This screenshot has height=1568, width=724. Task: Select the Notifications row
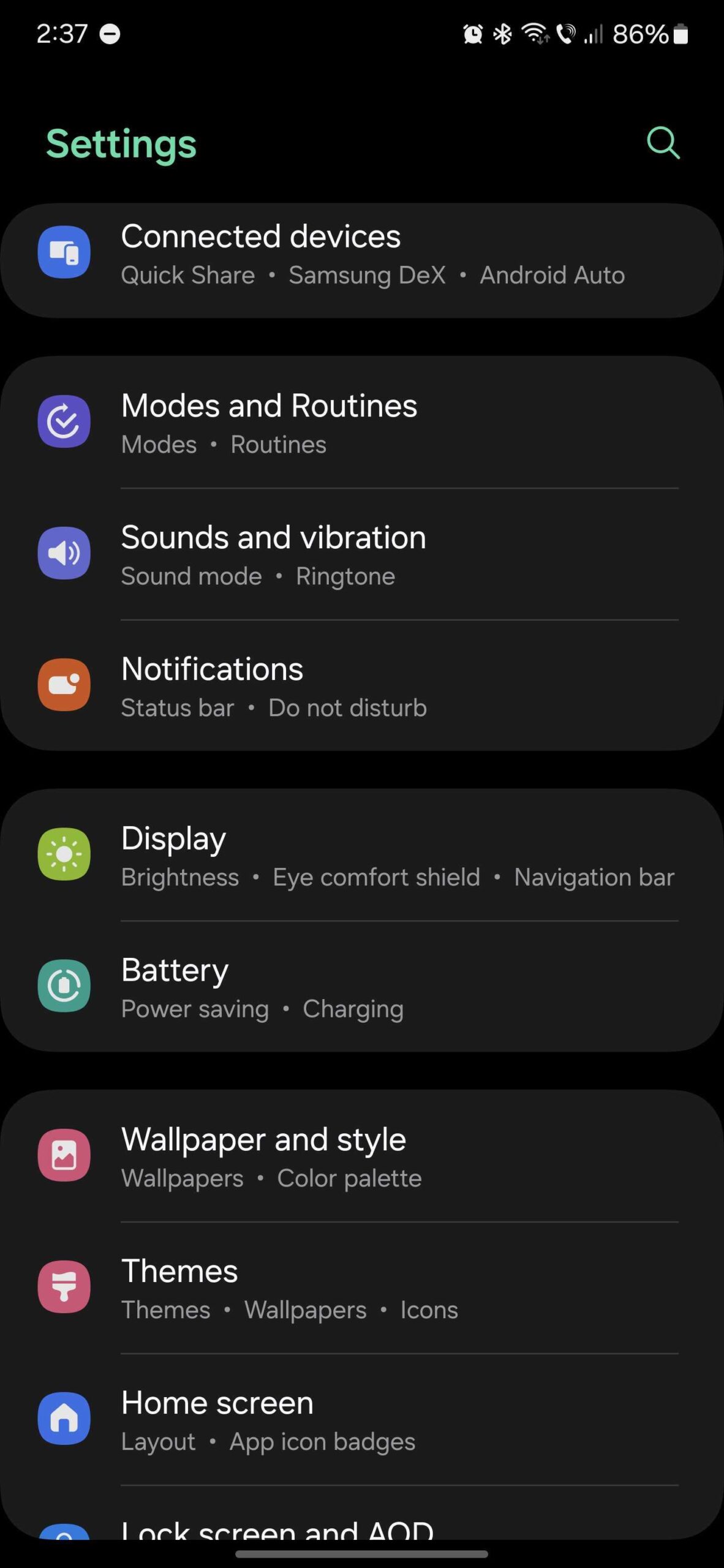(361, 686)
